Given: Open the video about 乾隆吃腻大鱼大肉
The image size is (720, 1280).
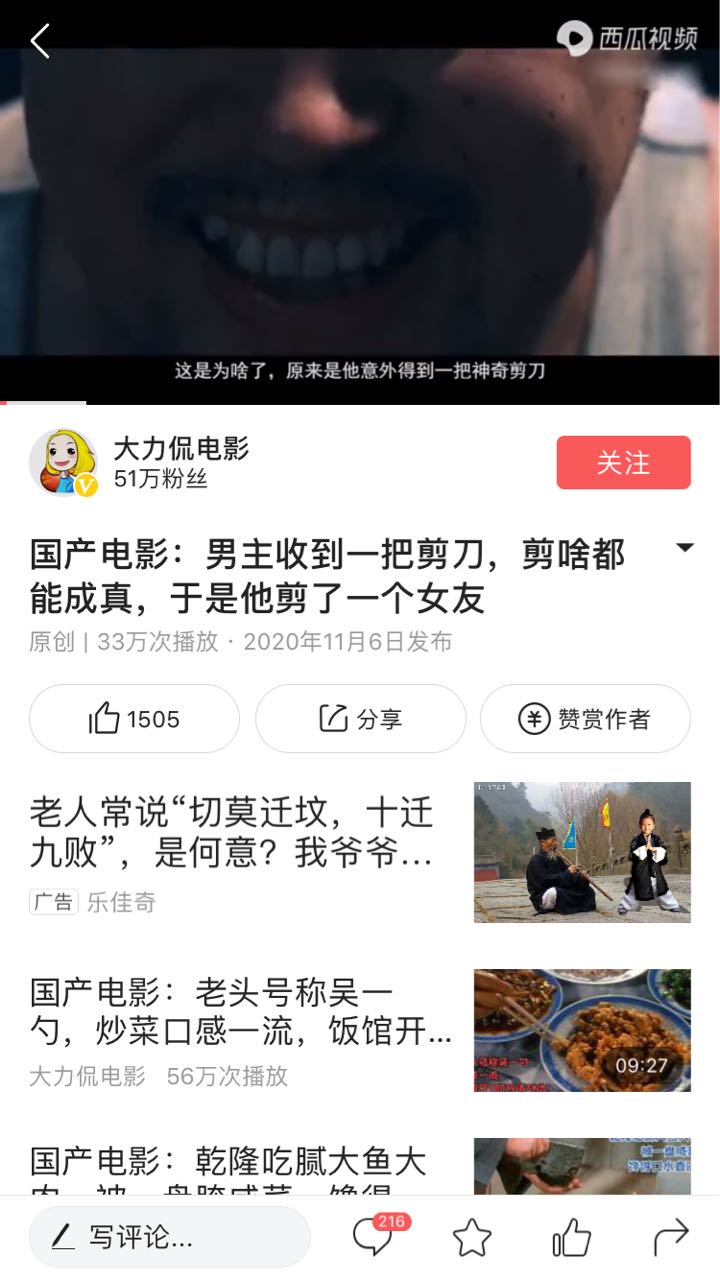Looking at the screenshot, I should (360, 1166).
